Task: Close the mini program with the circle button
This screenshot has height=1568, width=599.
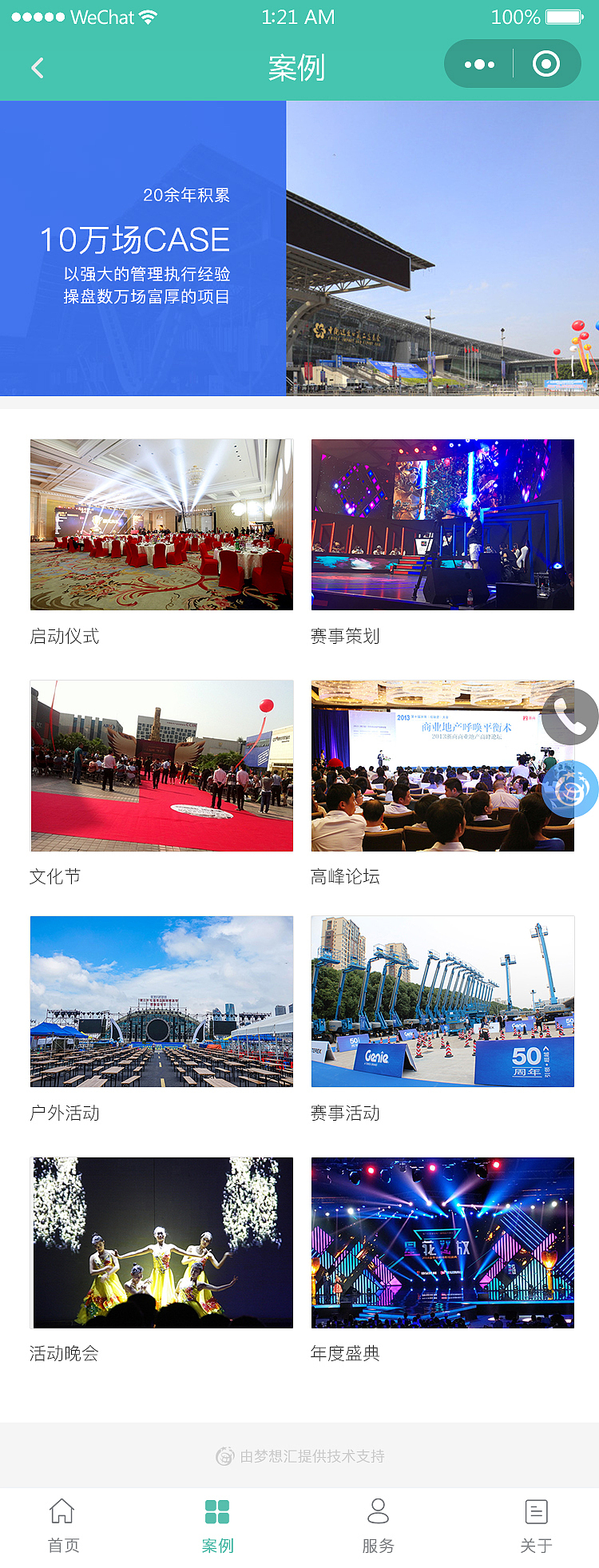Action: (x=546, y=65)
